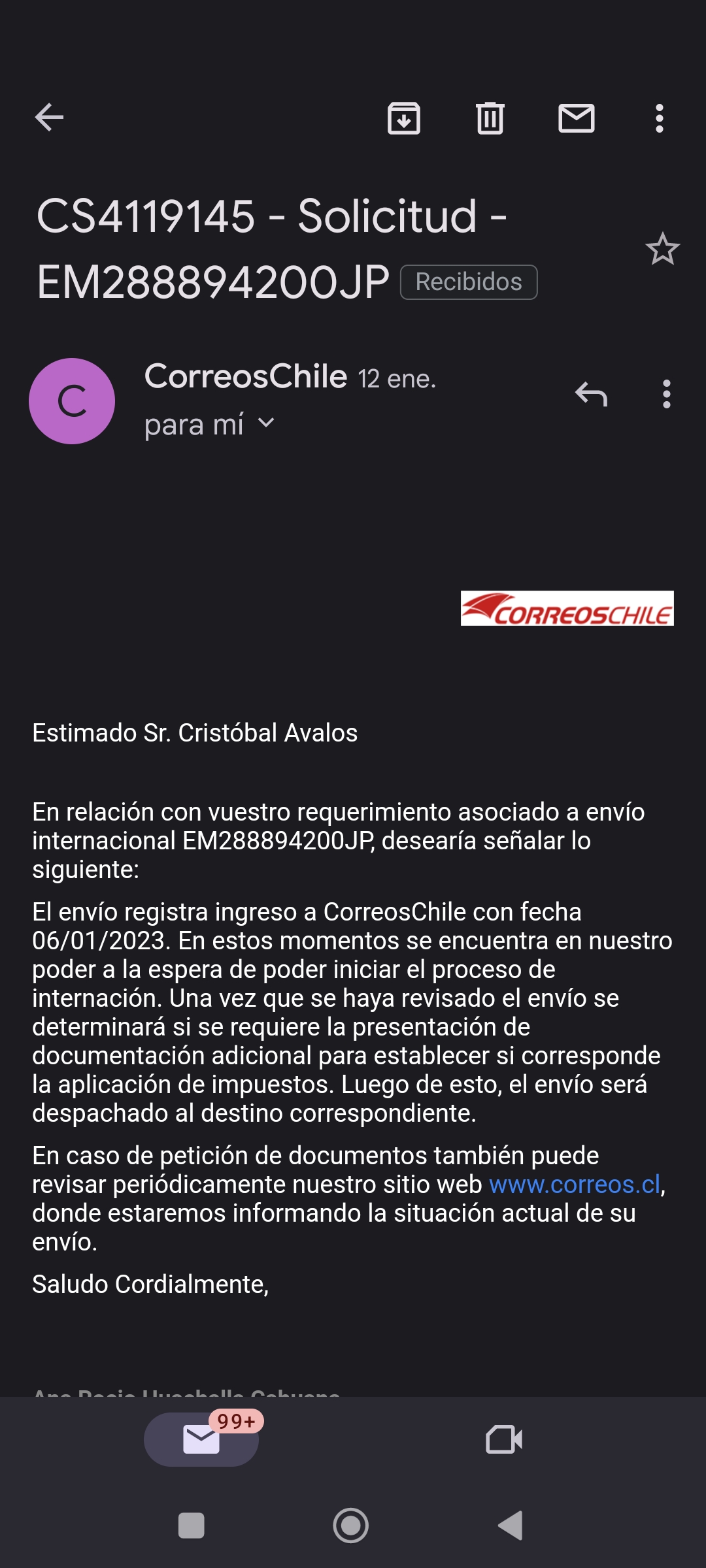Go back to the inbox list

pyautogui.click(x=49, y=118)
